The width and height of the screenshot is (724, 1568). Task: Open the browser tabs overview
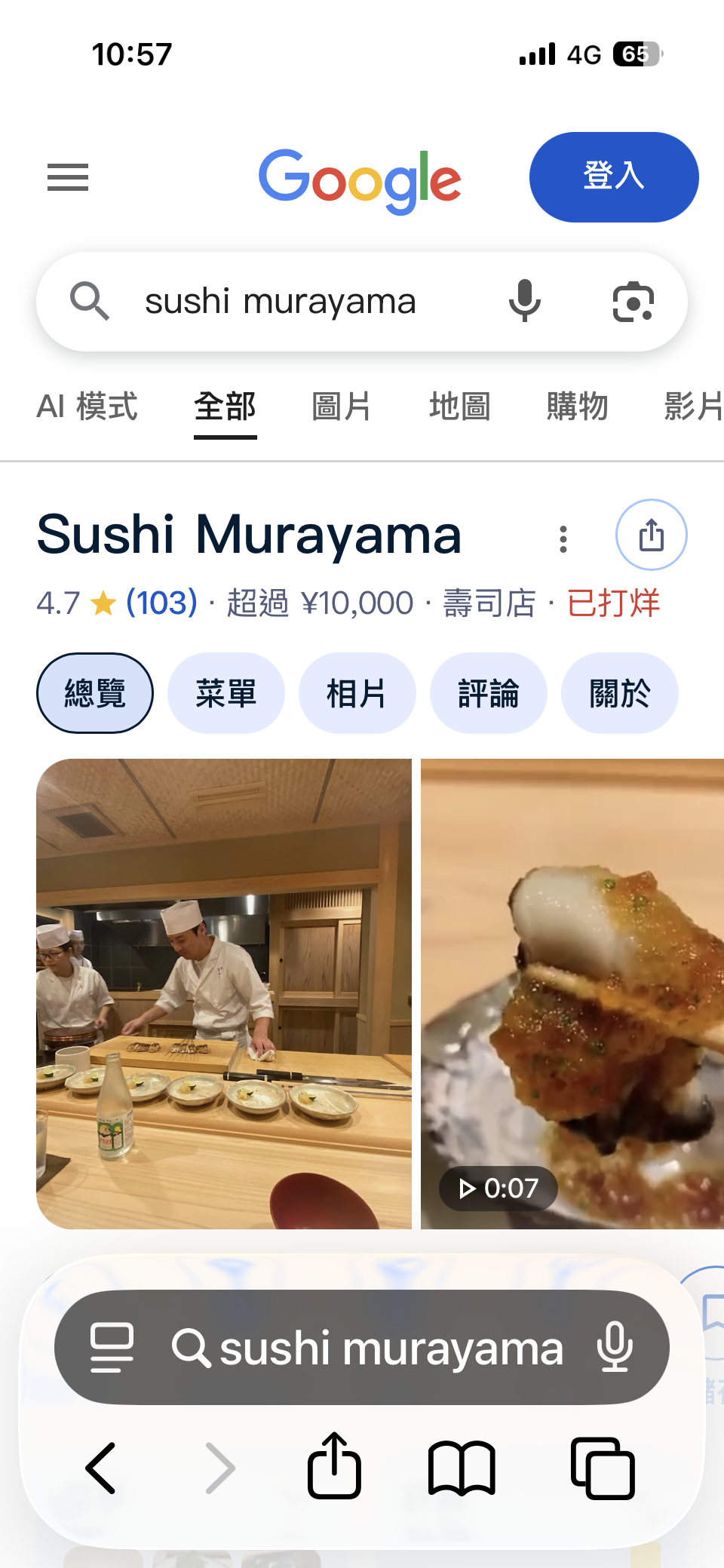click(603, 1468)
